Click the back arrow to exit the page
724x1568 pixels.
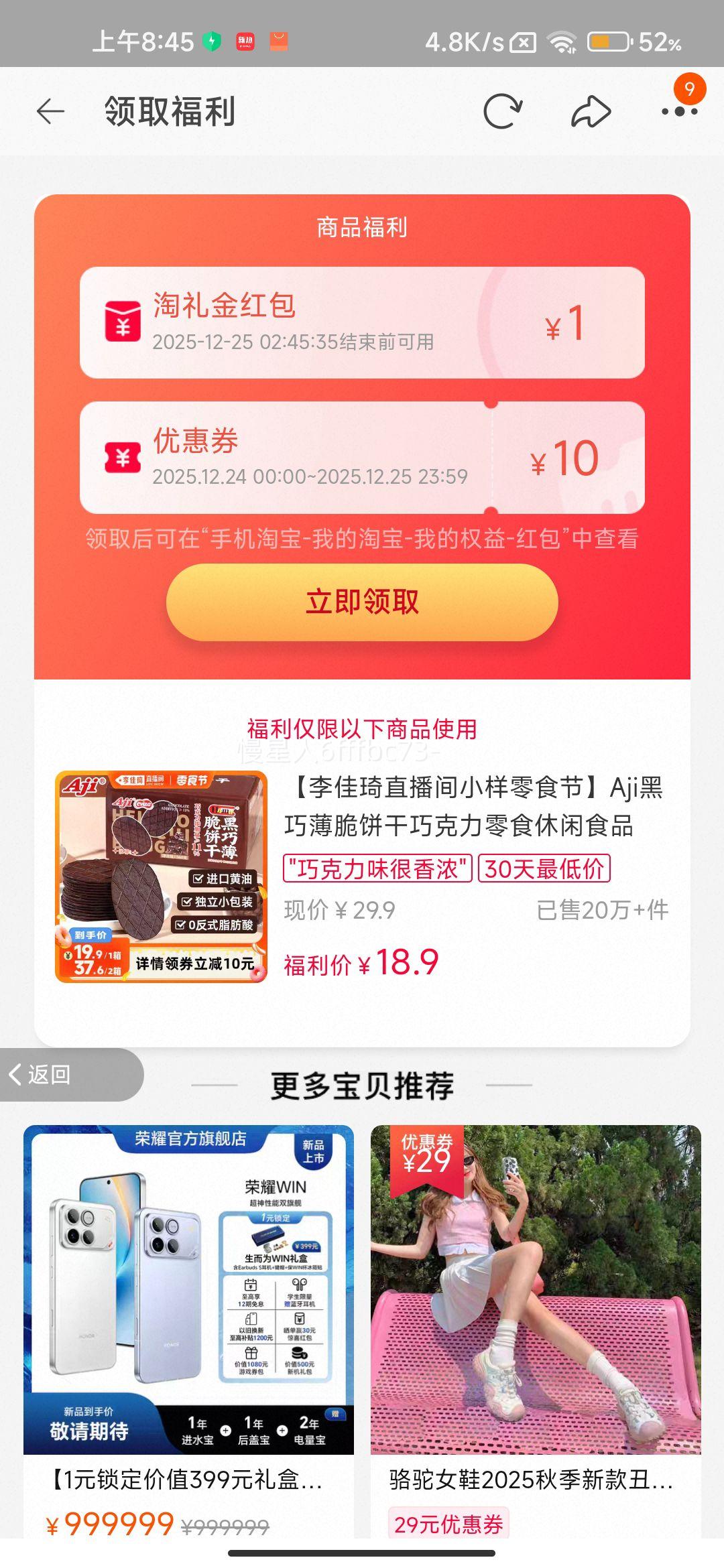point(50,113)
